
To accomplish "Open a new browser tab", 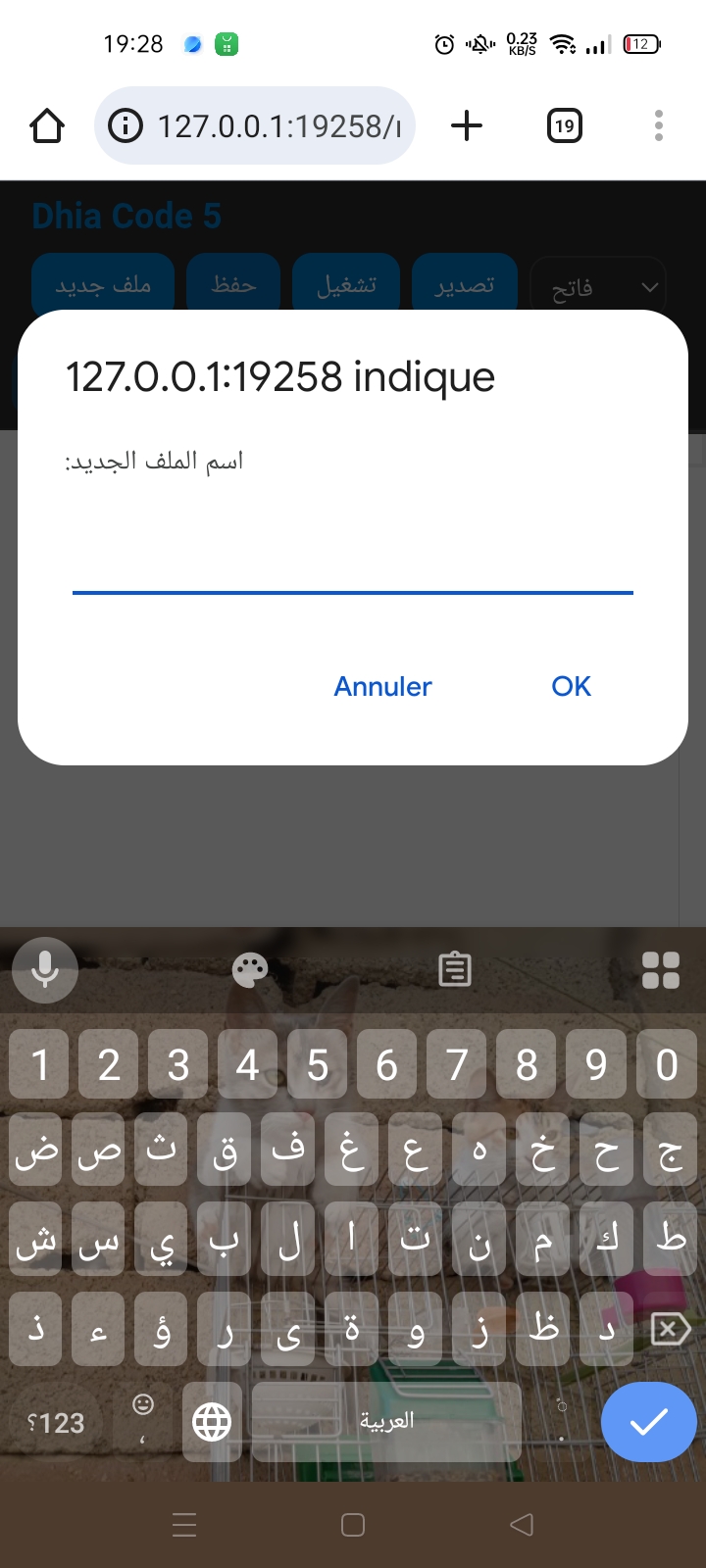I will pos(467,125).
